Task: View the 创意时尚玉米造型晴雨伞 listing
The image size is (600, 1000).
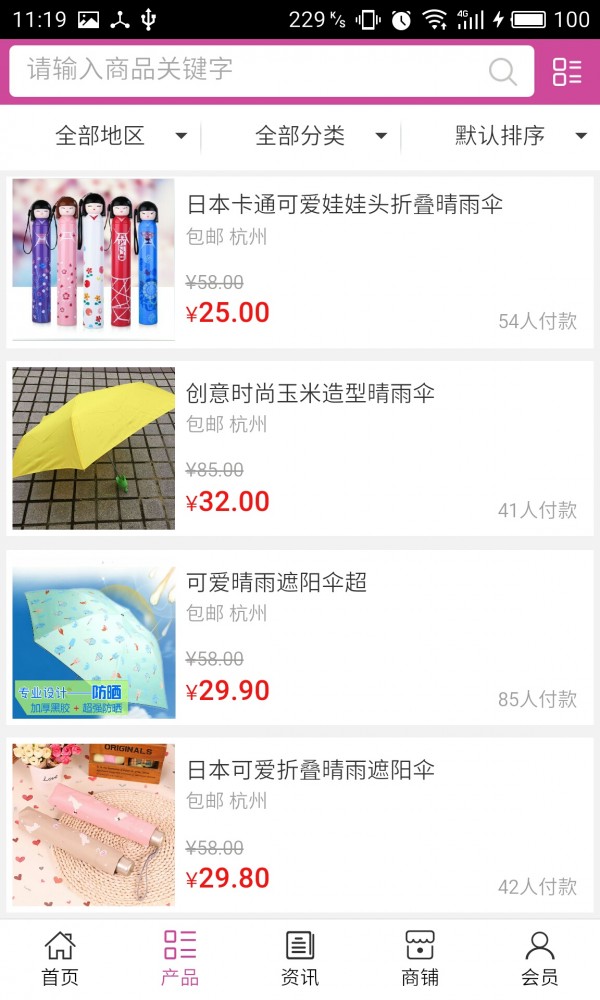Action: tap(310, 393)
